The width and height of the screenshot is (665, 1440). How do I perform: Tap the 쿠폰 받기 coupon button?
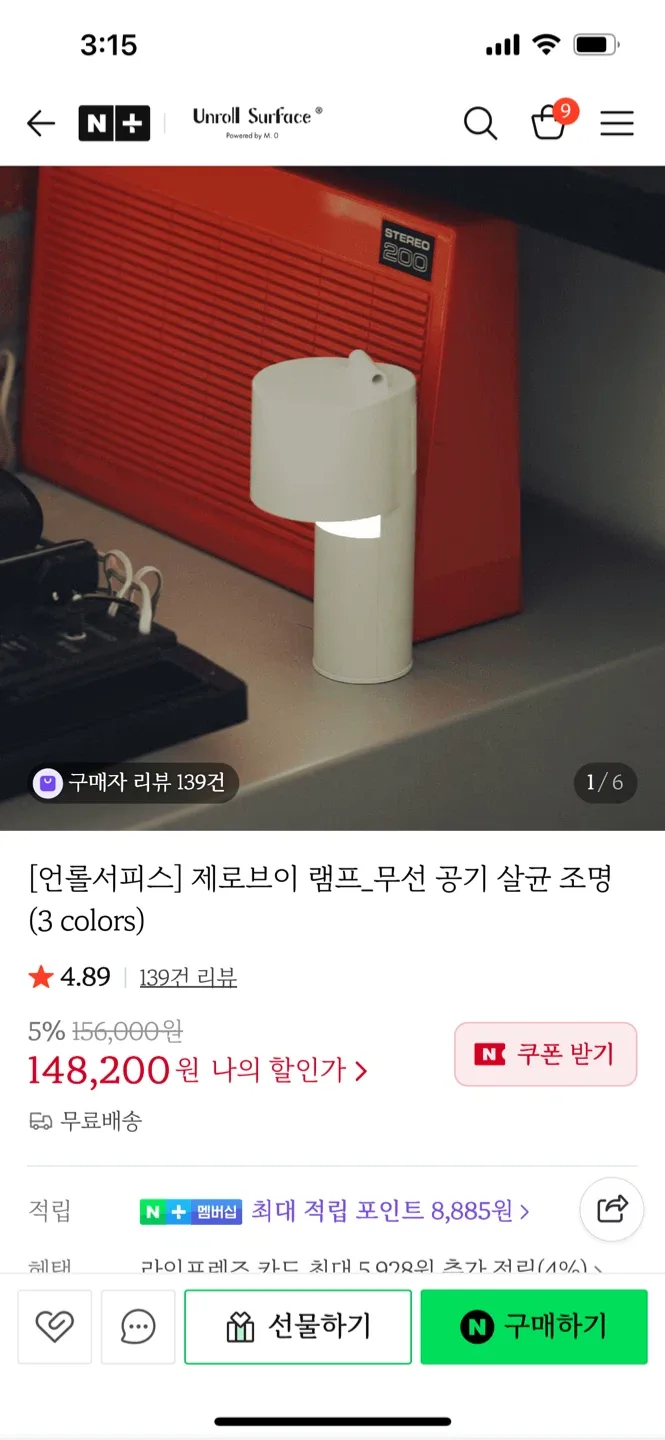tap(545, 1054)
